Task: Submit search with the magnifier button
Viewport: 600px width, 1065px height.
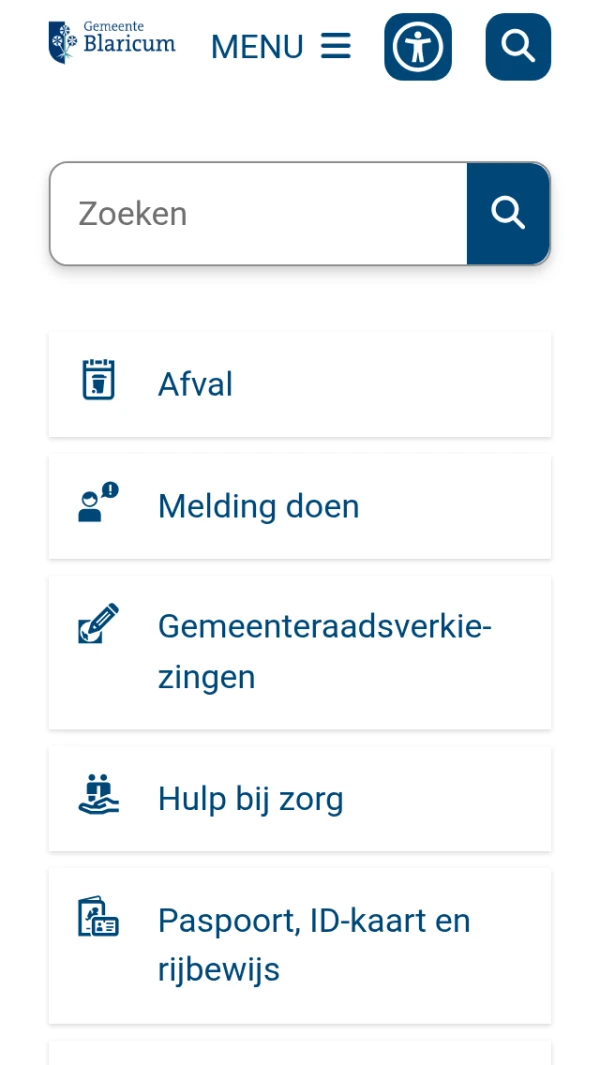Action: (x=508, y=213)
